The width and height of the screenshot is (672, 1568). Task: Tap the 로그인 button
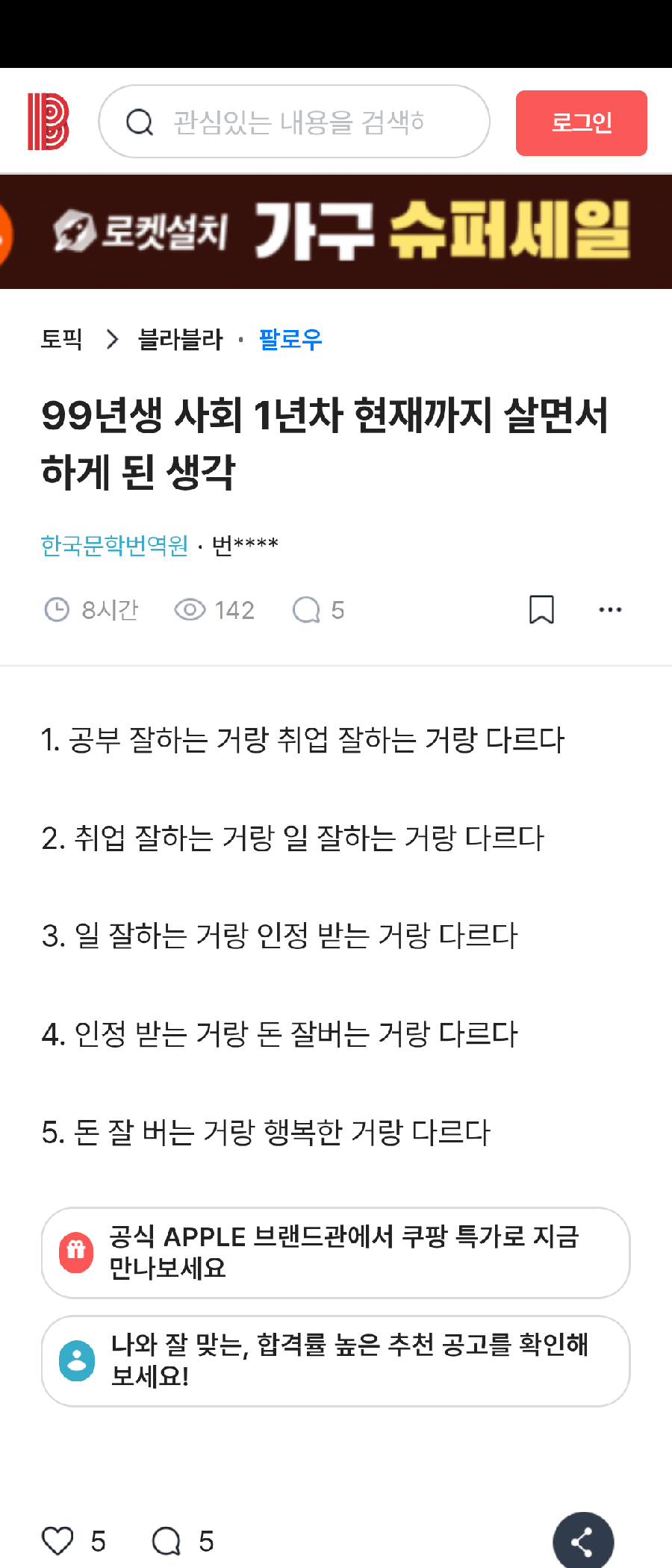click(581, 123)
